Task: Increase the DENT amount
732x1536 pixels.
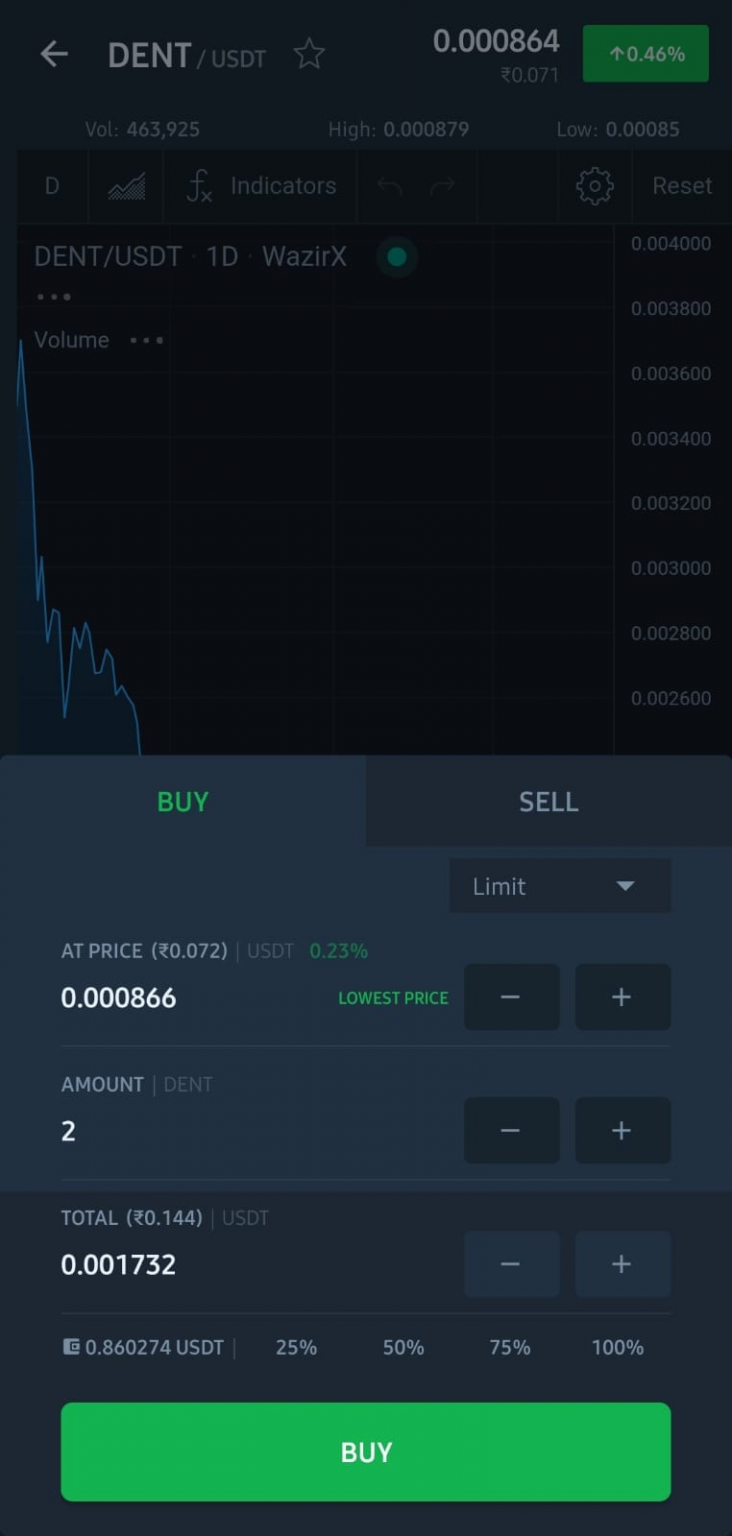Action: pyautogui.click(x=622, y=1130)
